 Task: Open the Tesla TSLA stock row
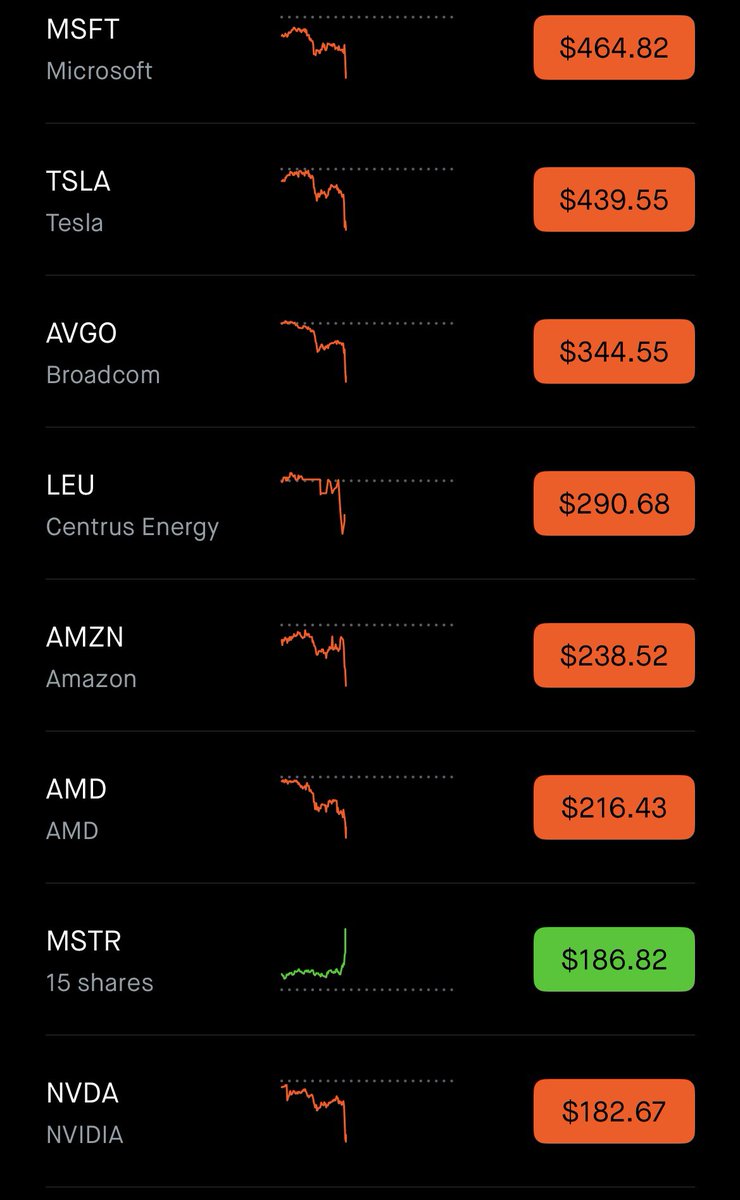[100, 201]
